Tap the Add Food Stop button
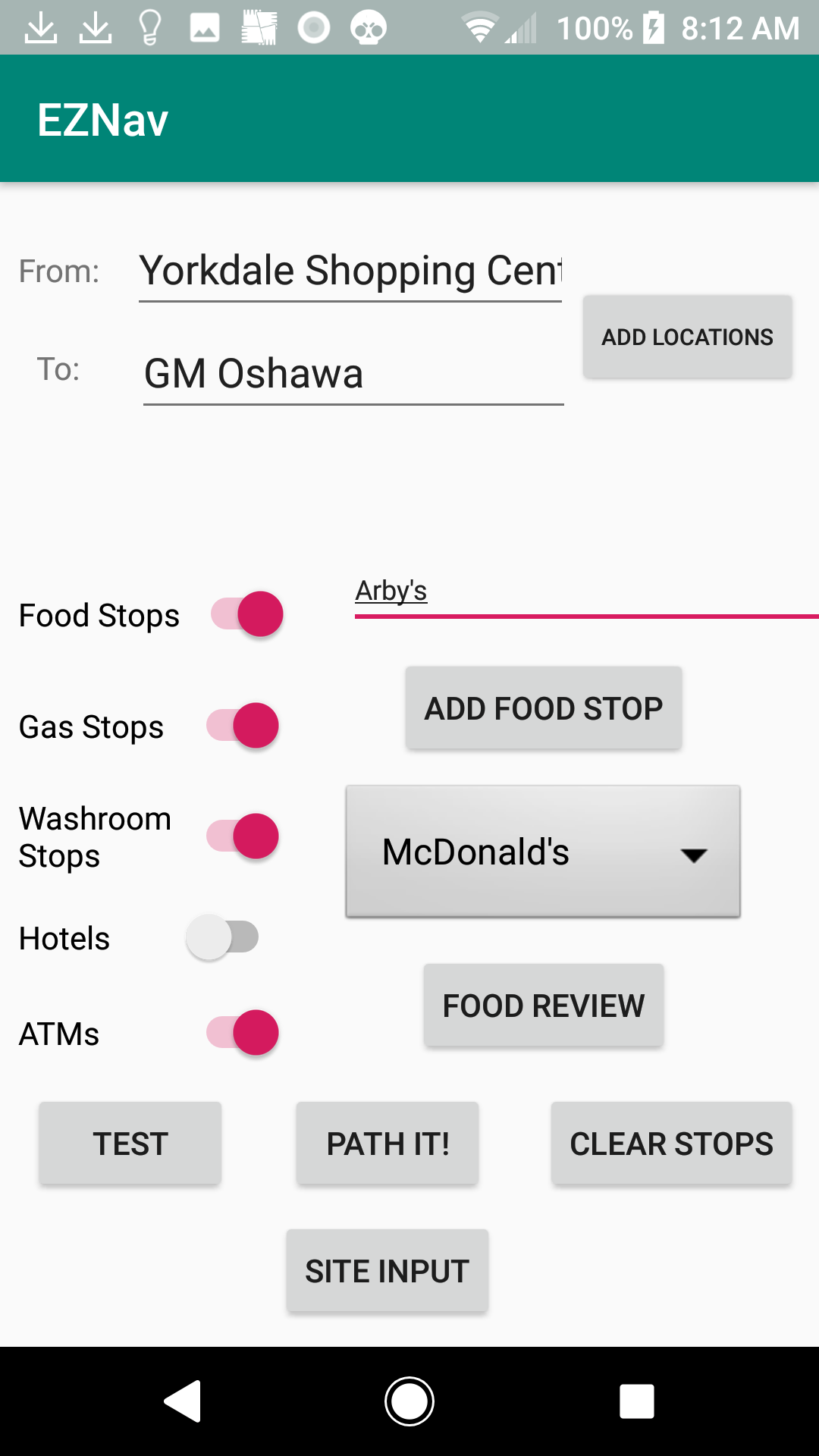Screen dimensions: 819x1456 (x=543, y=708)
